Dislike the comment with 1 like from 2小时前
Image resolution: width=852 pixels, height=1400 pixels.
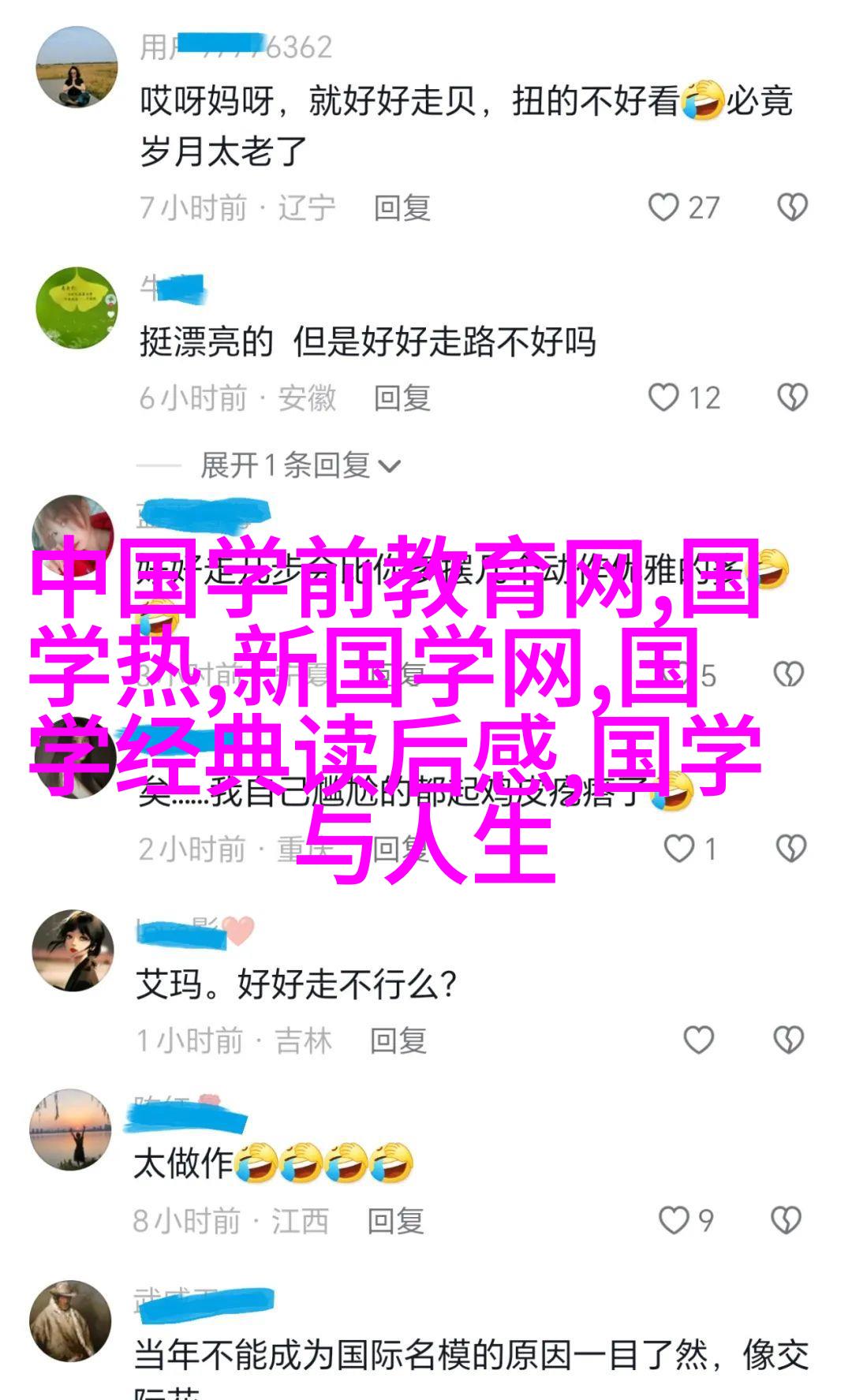(x=790, y=849)
